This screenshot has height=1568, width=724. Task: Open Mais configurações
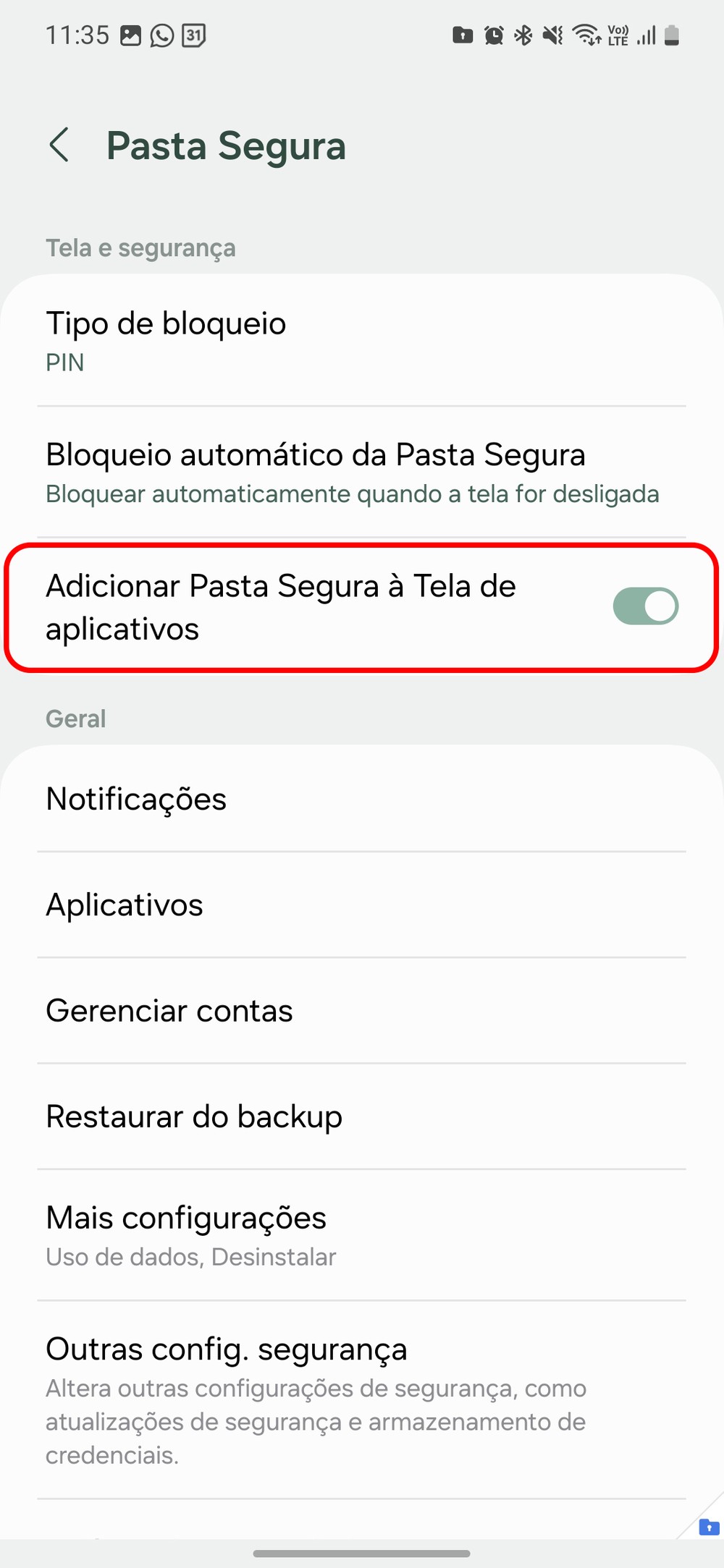click(362, 1235)
